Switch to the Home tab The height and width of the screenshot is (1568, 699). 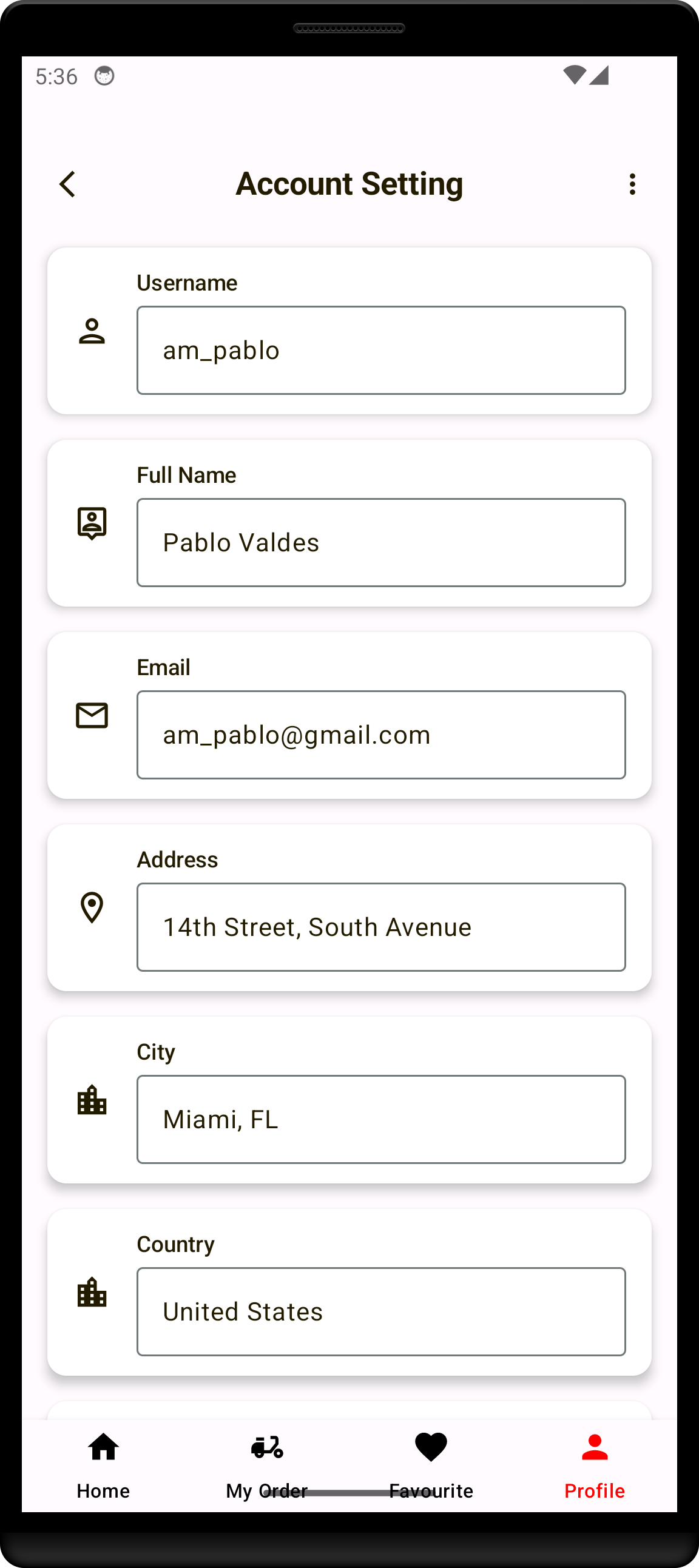click(104, 1464)
